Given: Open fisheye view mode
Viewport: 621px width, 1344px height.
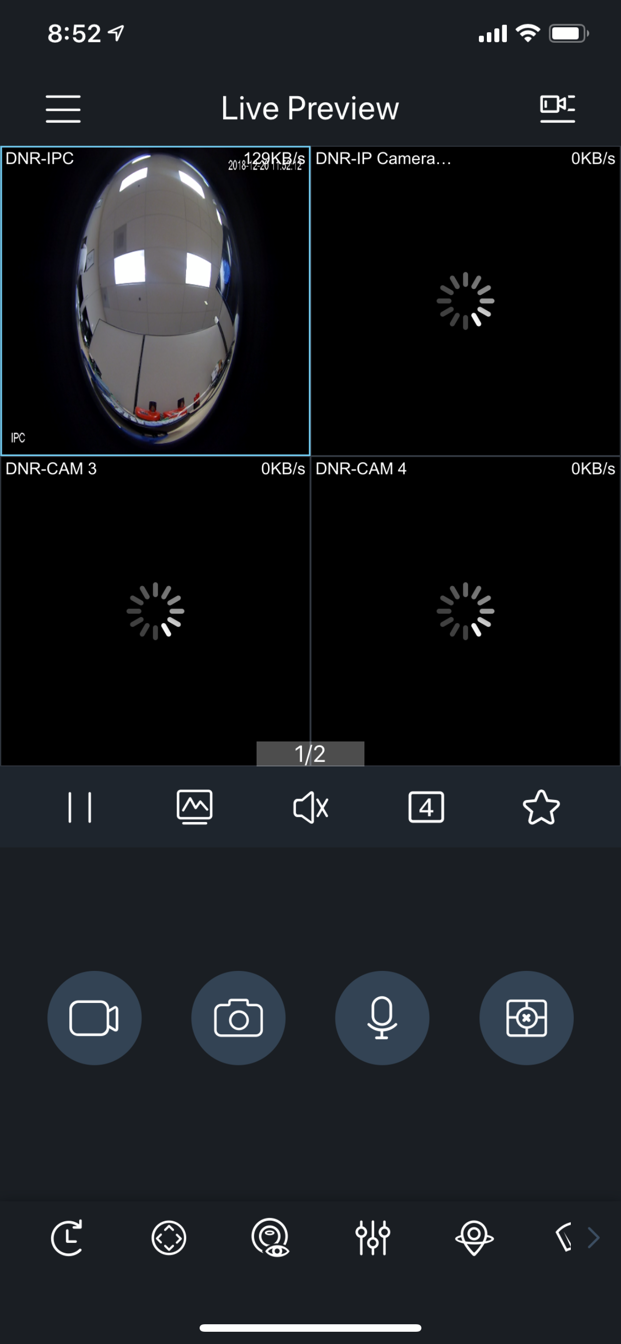Looking at the screenshot, I should (x=270, y=1238).
